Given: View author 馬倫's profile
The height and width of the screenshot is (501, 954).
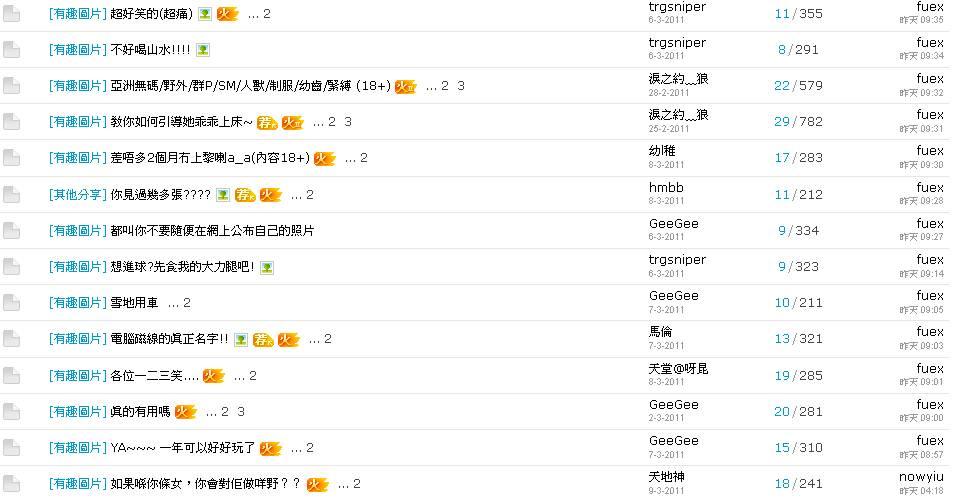Looking at the screenshot, I should [660, 332].
